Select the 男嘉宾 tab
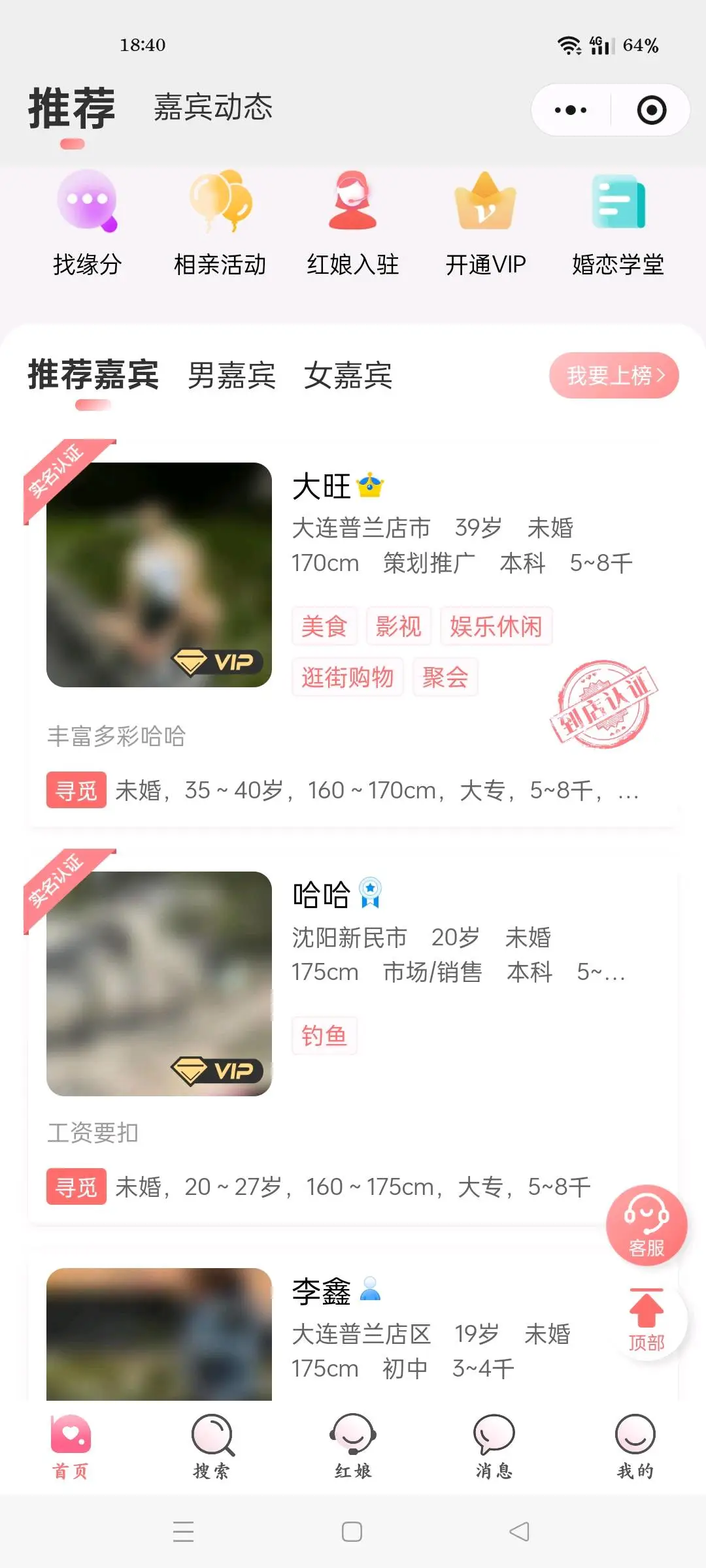Viewport: 706px width, 1568px height. (x=232, y=376)
